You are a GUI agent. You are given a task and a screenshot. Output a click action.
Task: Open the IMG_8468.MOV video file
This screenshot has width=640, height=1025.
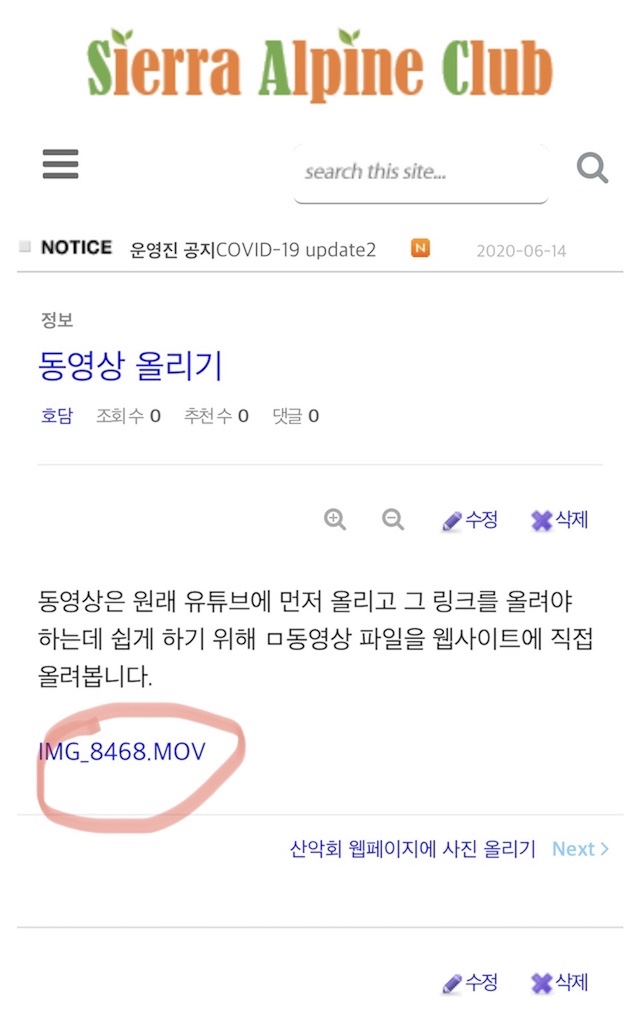coord(121,750)
